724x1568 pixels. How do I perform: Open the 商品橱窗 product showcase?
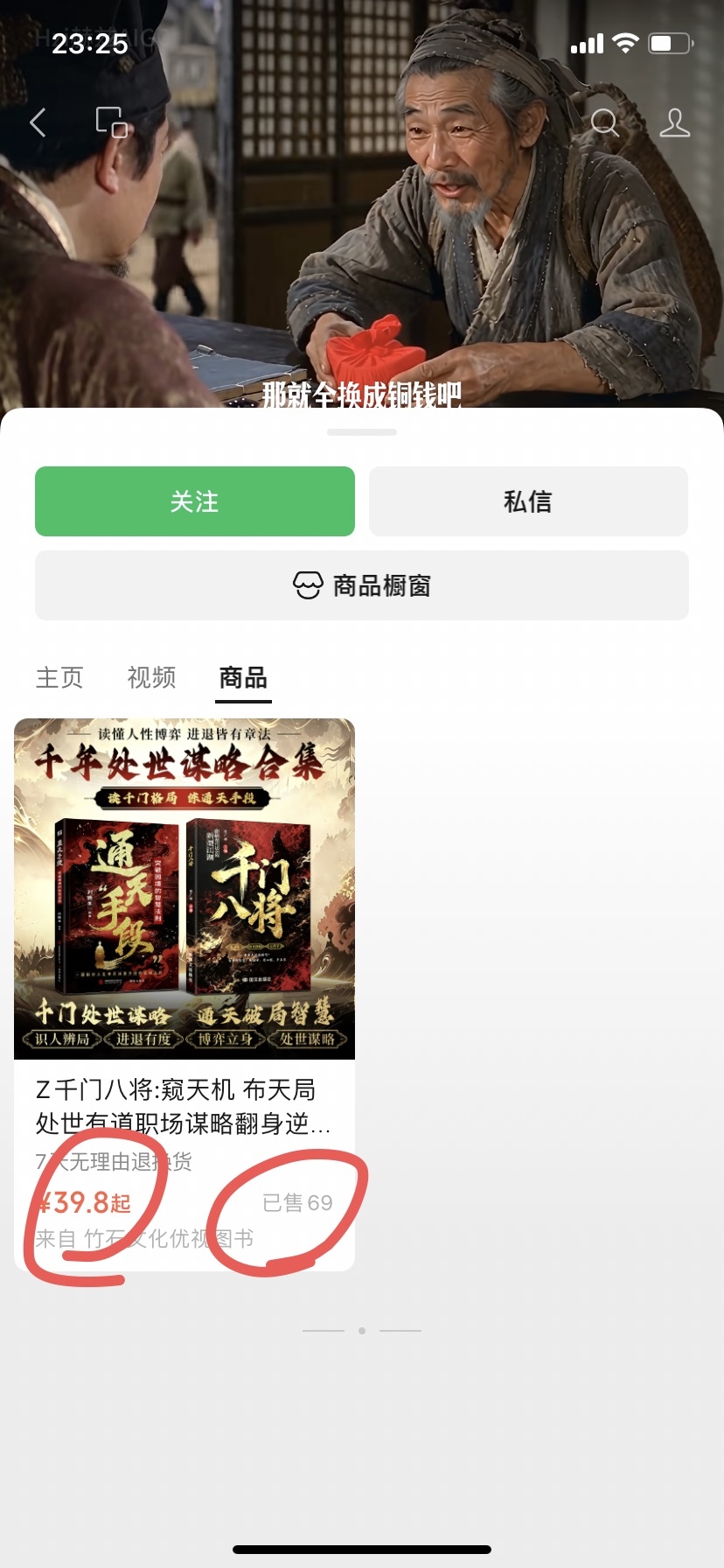[x=362, y=585]
